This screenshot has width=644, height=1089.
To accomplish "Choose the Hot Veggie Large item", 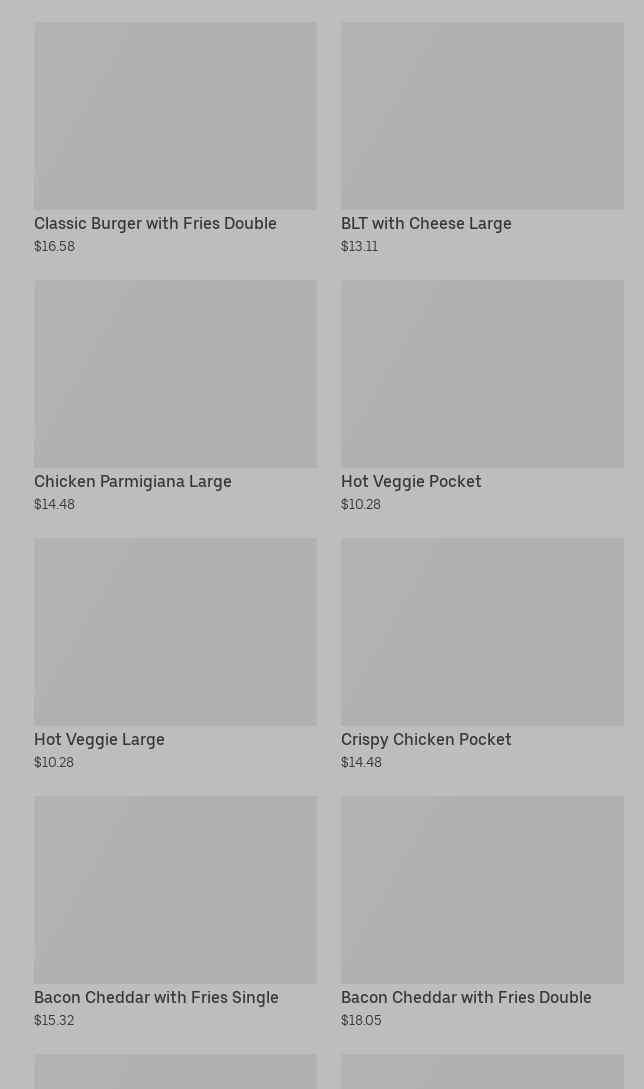I will tap(99, 740).
